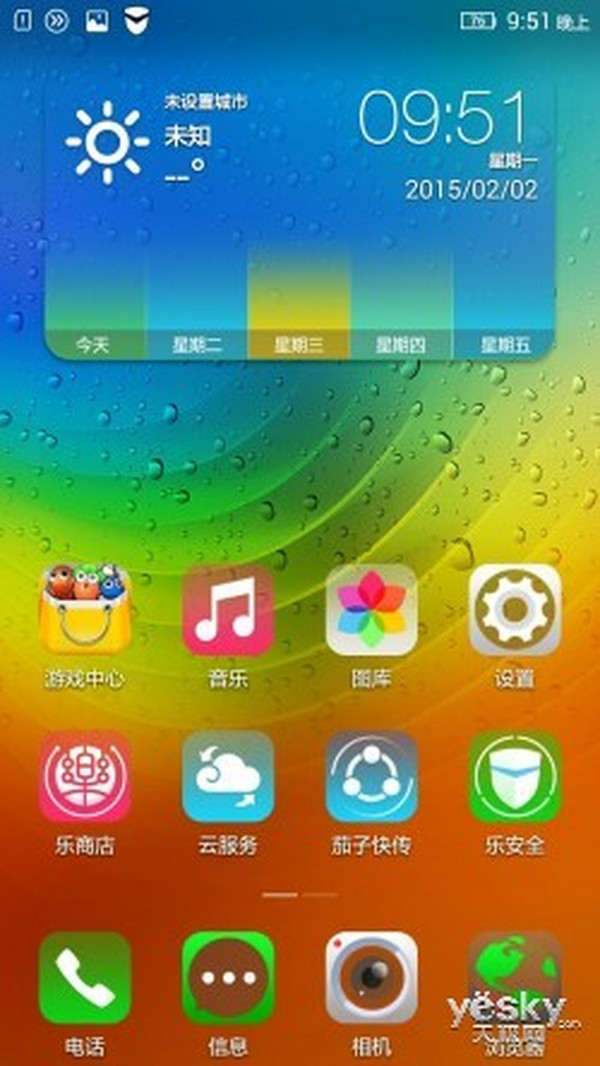Open 设置 settings
The image size is (600, 1066).
[515, 612]
